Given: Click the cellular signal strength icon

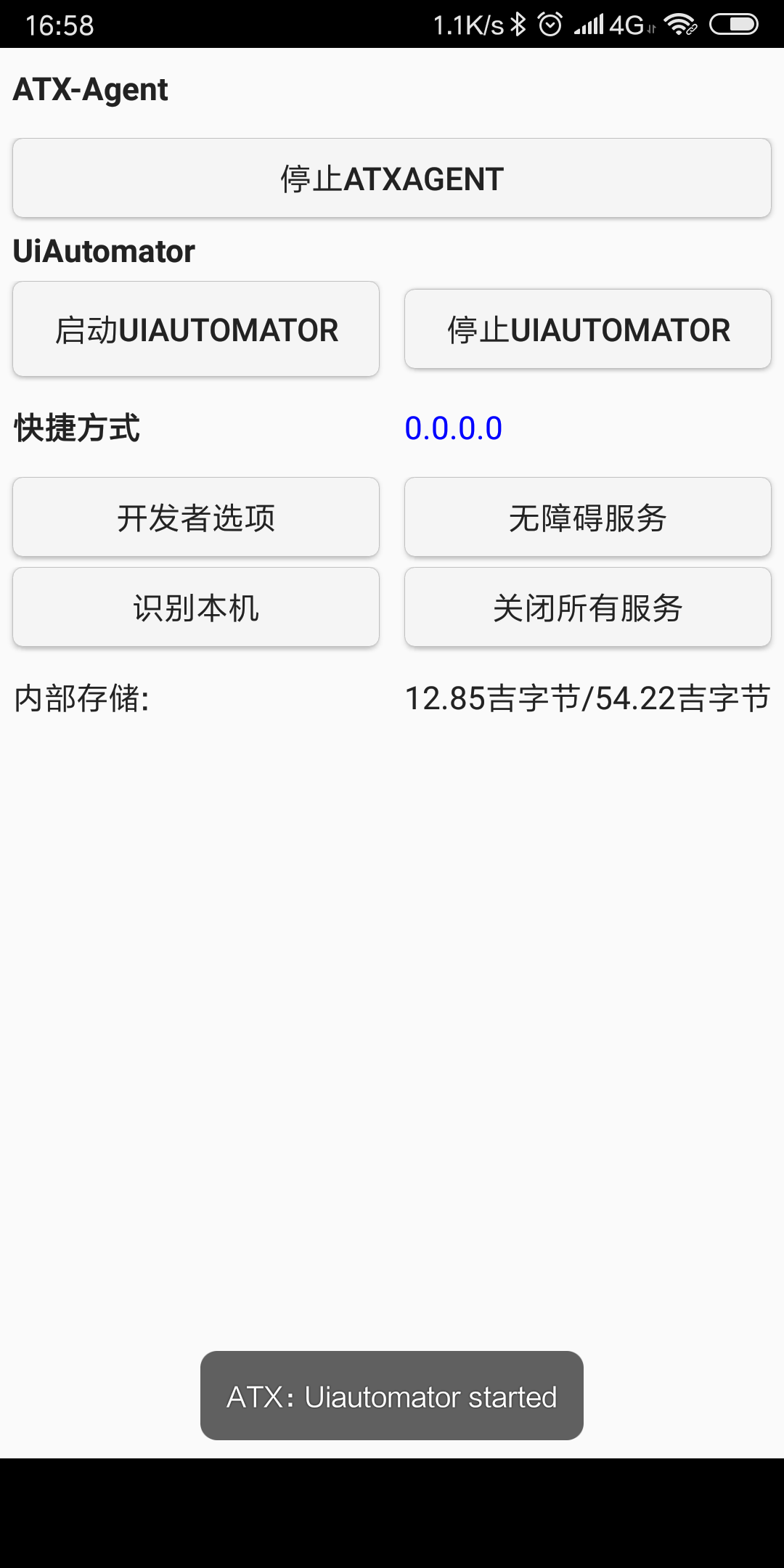Looking at the screenshot, I should pos(589,24).
